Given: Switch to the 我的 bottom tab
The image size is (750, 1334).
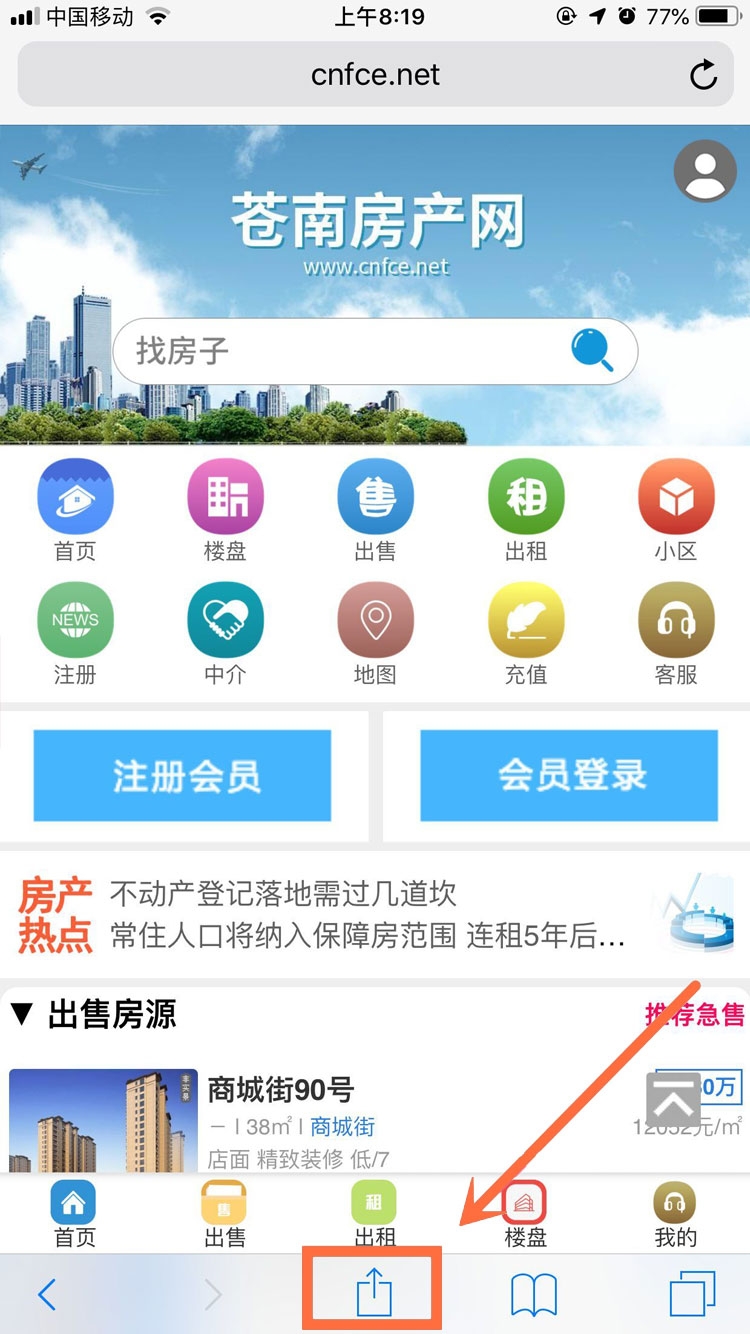Looking at the screenshot, I should pyautogui.click(x=675, y=1213).
